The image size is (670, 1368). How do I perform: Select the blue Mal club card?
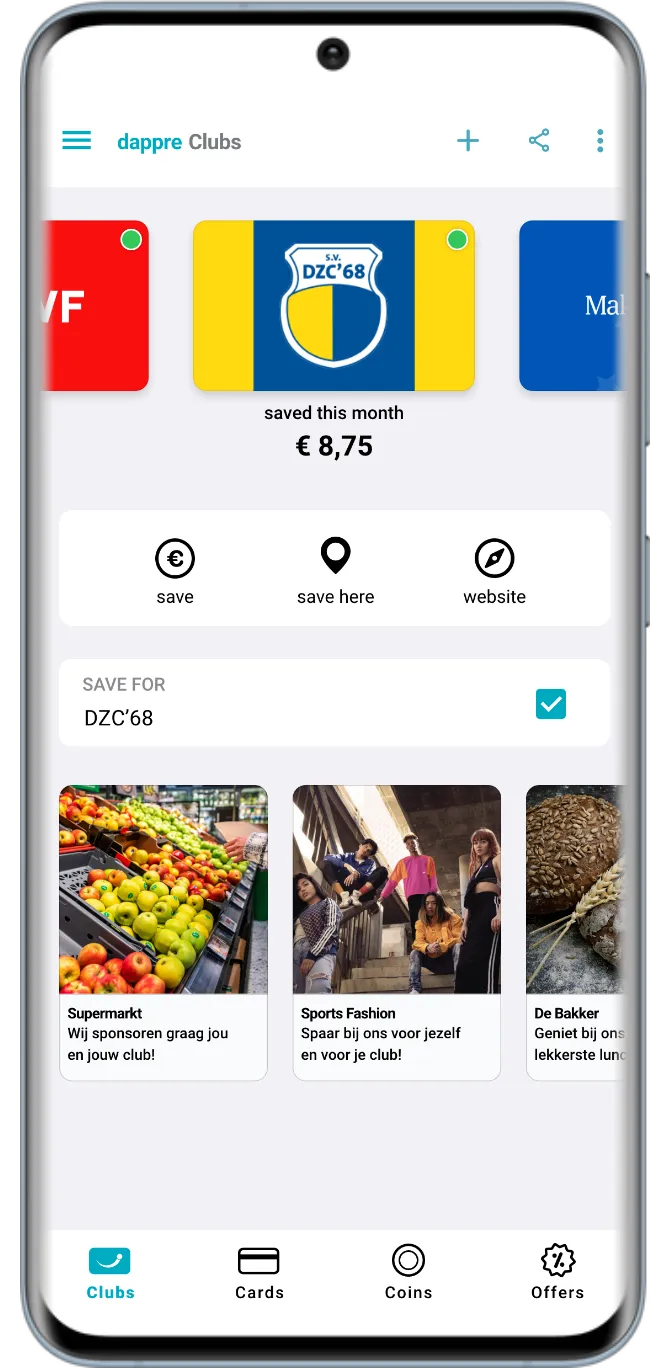pyautogui.click(x=571, y=305)
